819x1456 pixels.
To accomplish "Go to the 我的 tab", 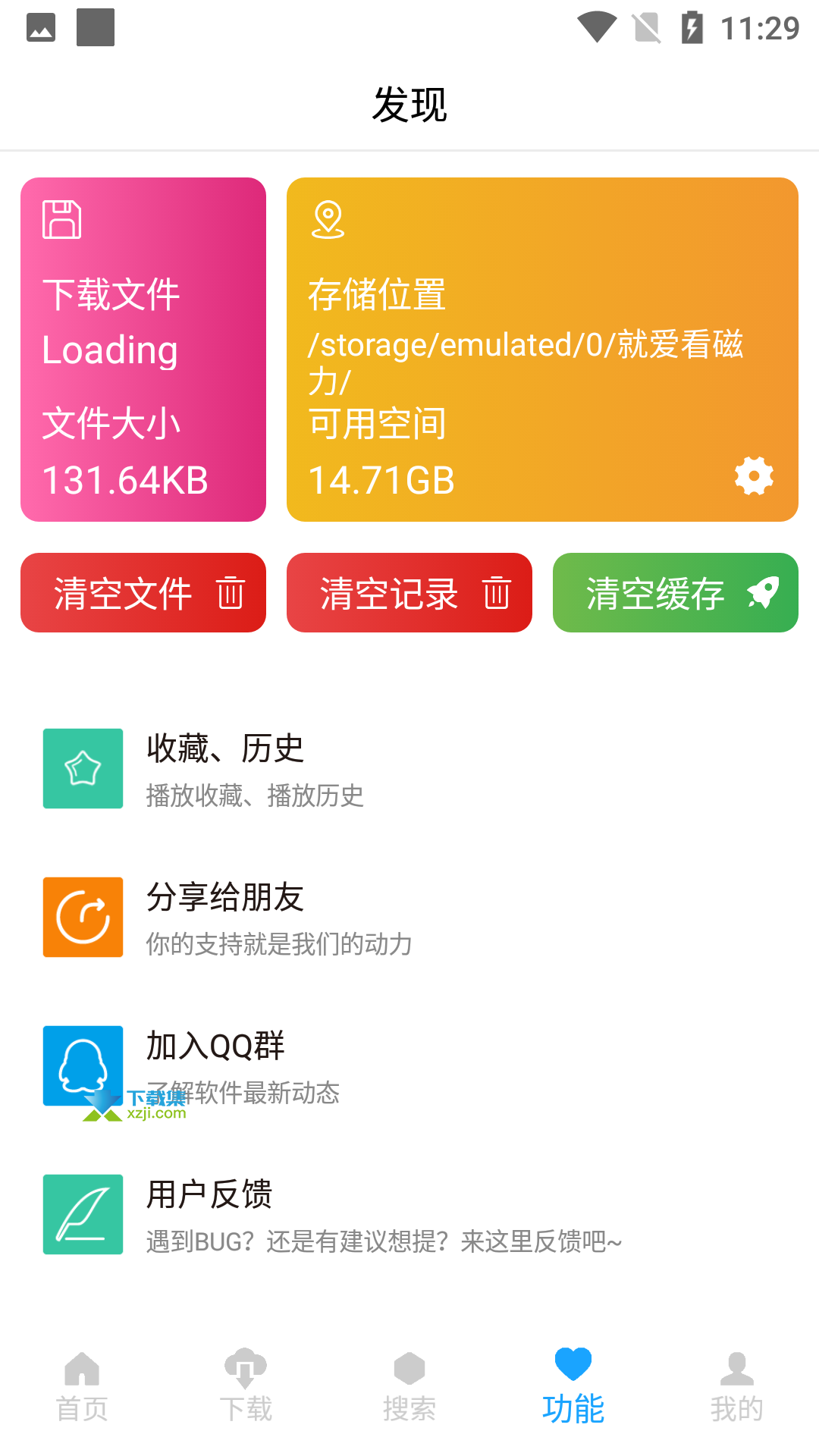I will pyautogui.click(x=737, y=1387).
